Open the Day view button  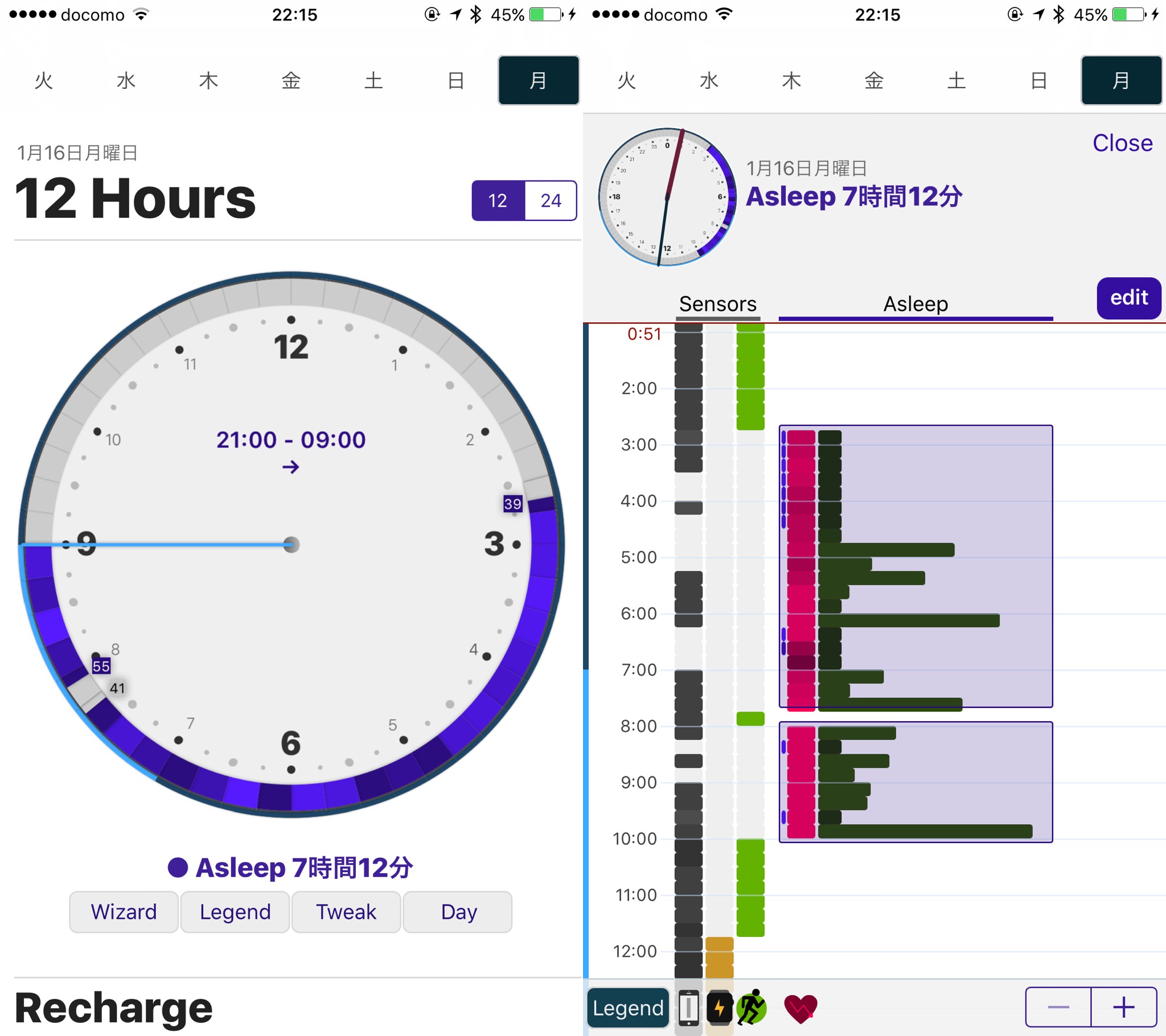(x=458, y=912)
